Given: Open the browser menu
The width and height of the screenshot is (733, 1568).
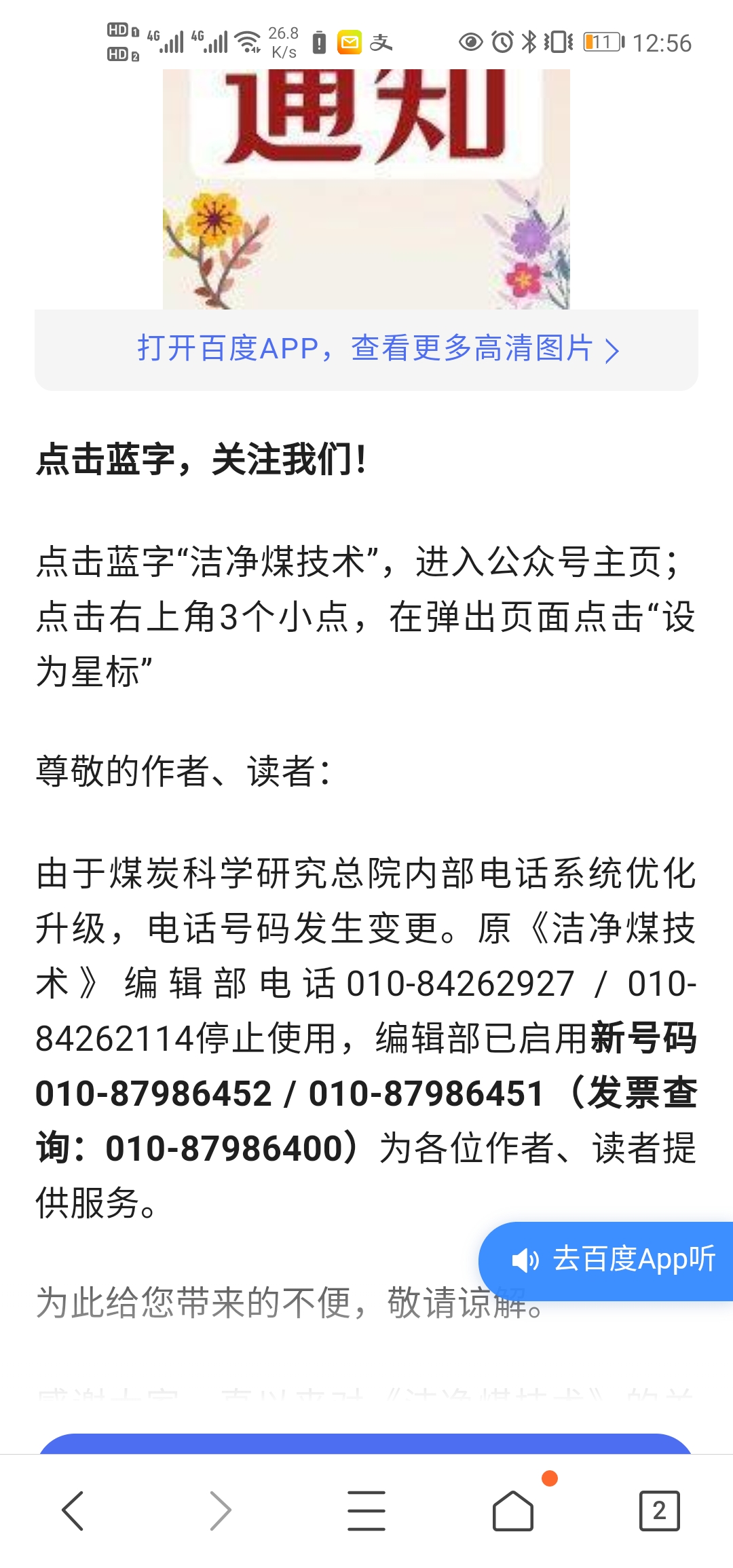Looking at the screenshot, I should click(x=366, y=1510).
